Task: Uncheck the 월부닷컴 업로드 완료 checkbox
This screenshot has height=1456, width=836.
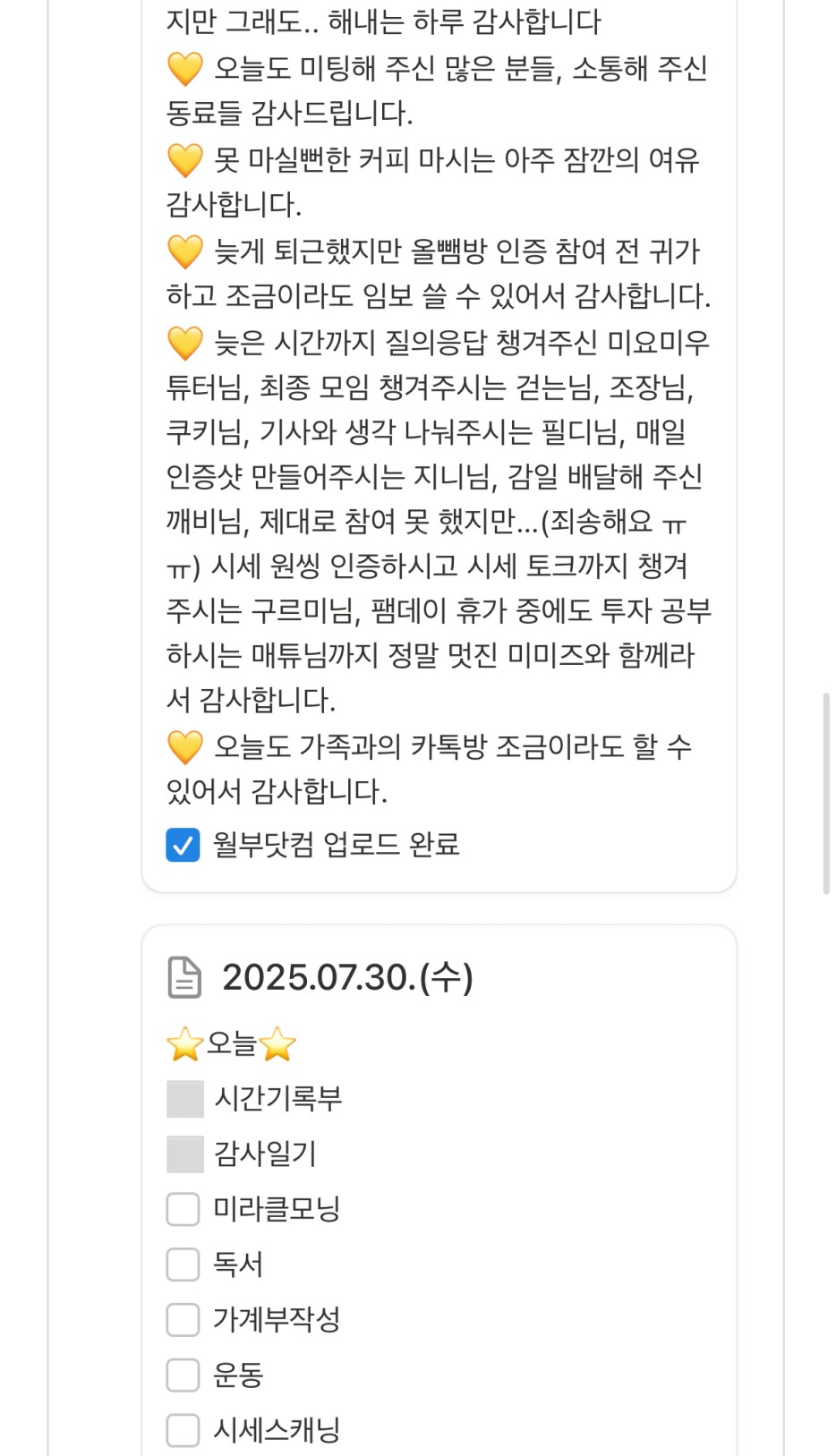Action: [x=183, y=845]
